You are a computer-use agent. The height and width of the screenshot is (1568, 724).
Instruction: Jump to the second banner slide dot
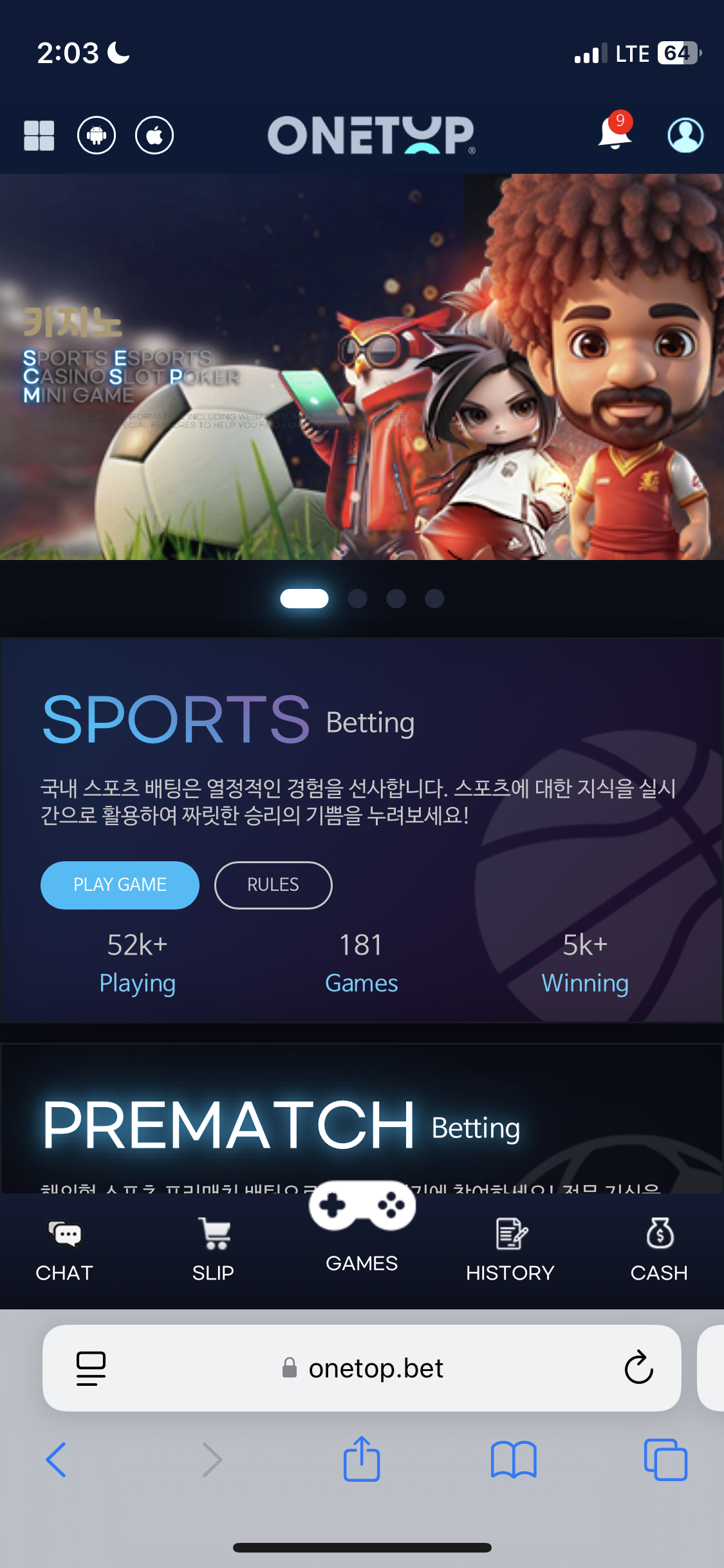coord(357,599)
